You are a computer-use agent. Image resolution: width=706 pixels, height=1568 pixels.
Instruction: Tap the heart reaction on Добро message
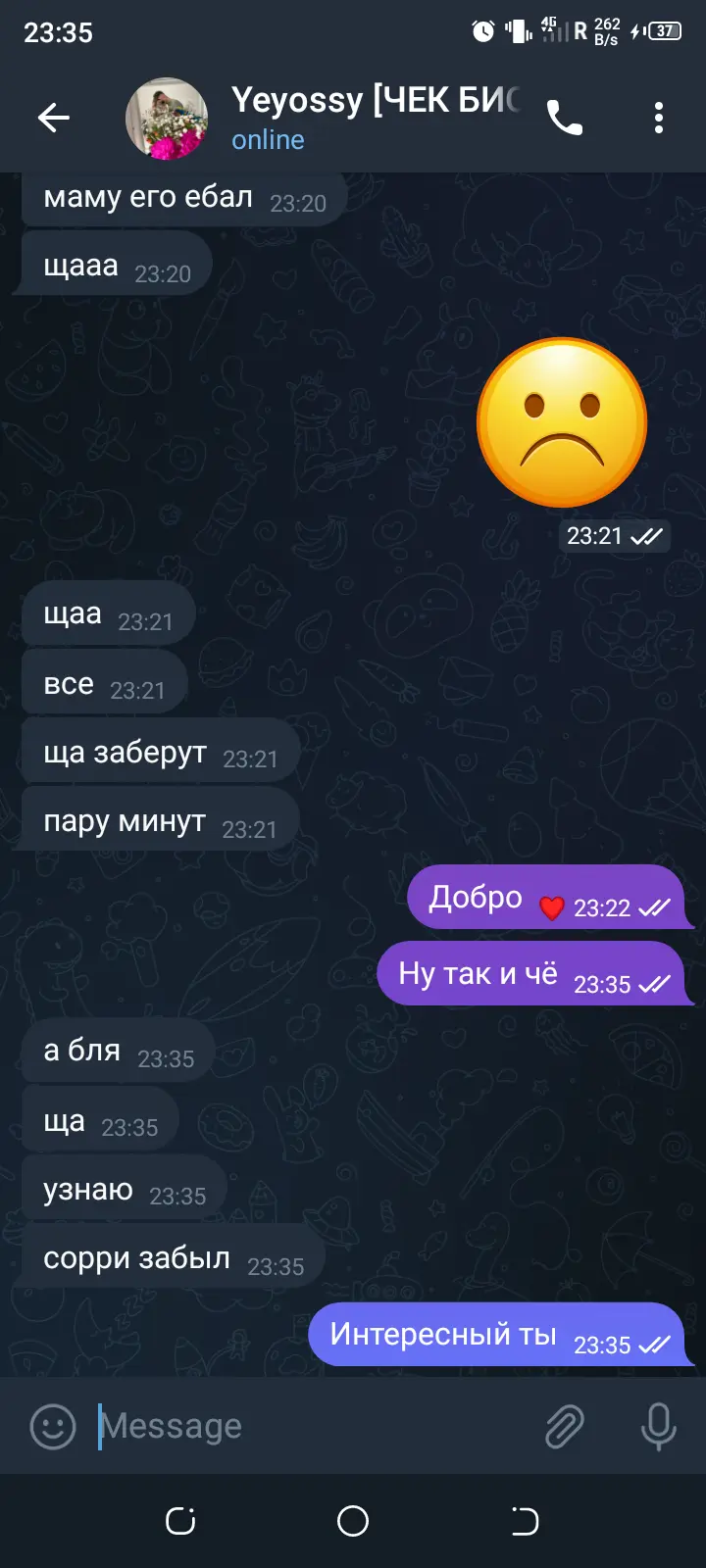pos(552,908)
